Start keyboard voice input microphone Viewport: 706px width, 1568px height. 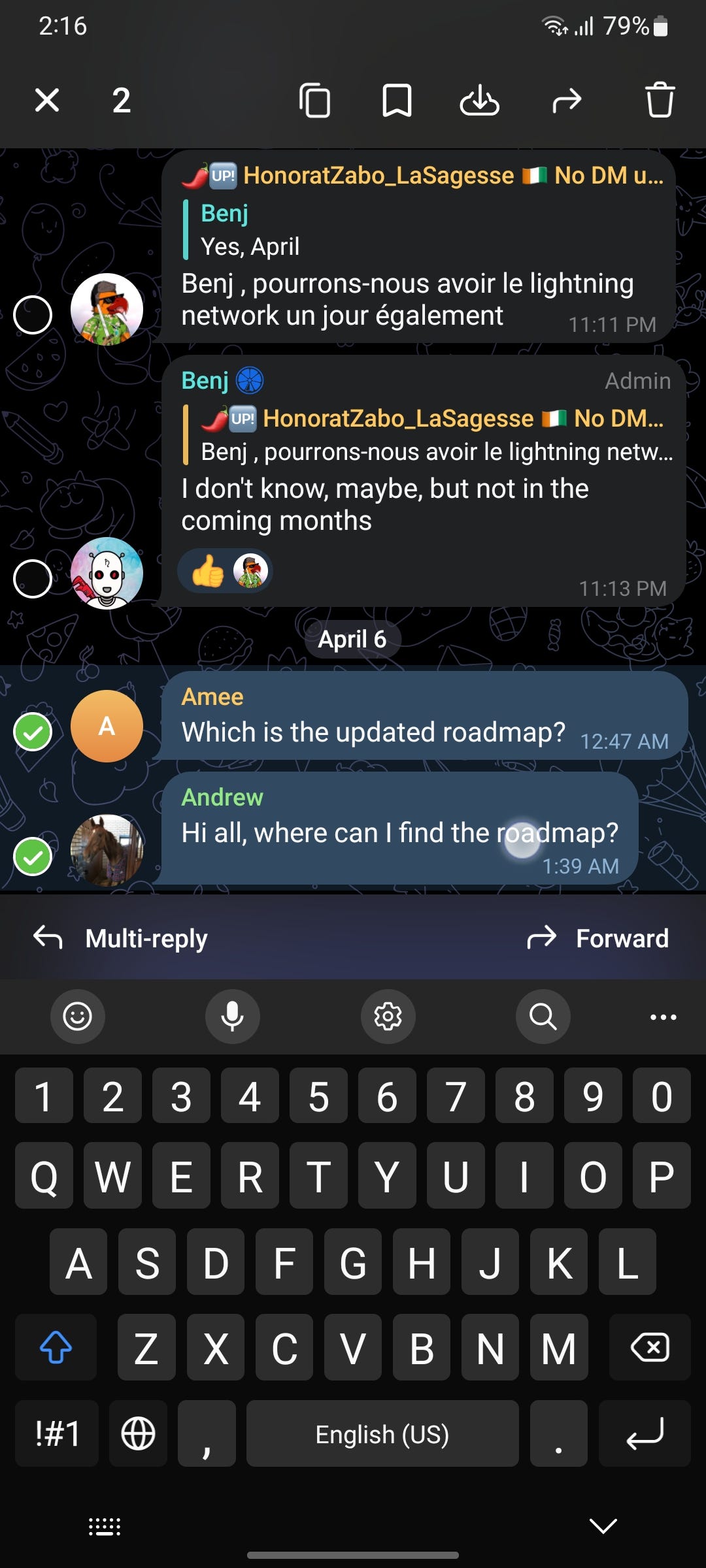pyautogui.click(x=232, y=1017)
